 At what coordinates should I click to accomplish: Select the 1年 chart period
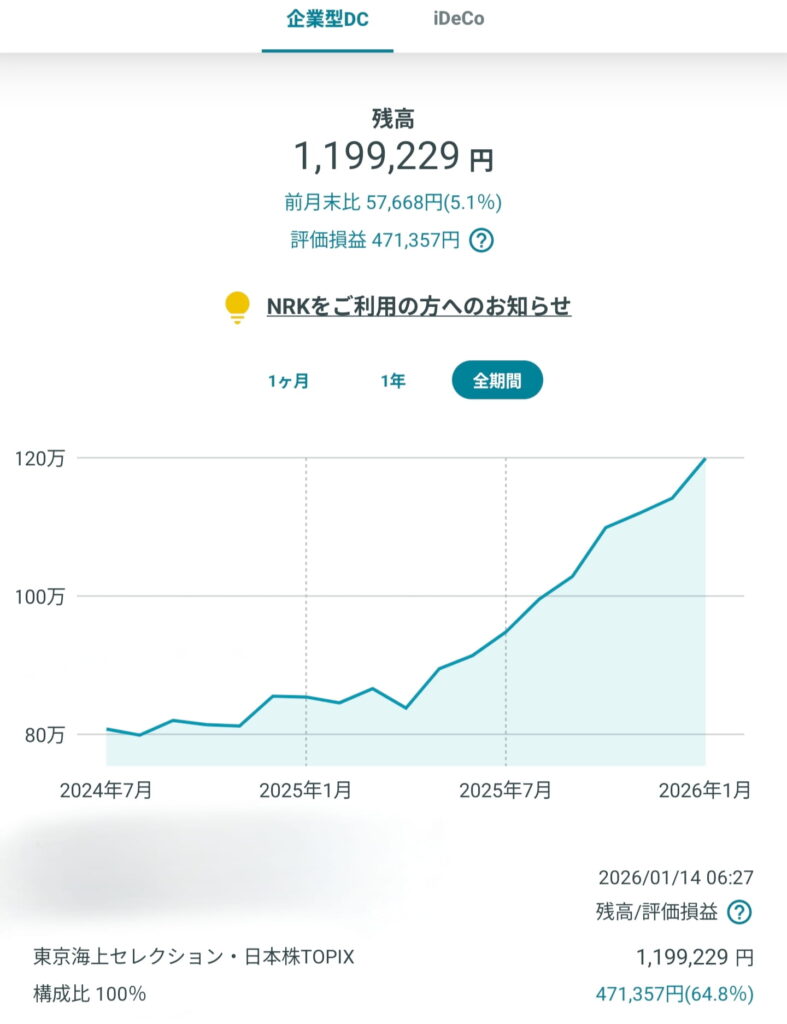(x=392, y=381)
